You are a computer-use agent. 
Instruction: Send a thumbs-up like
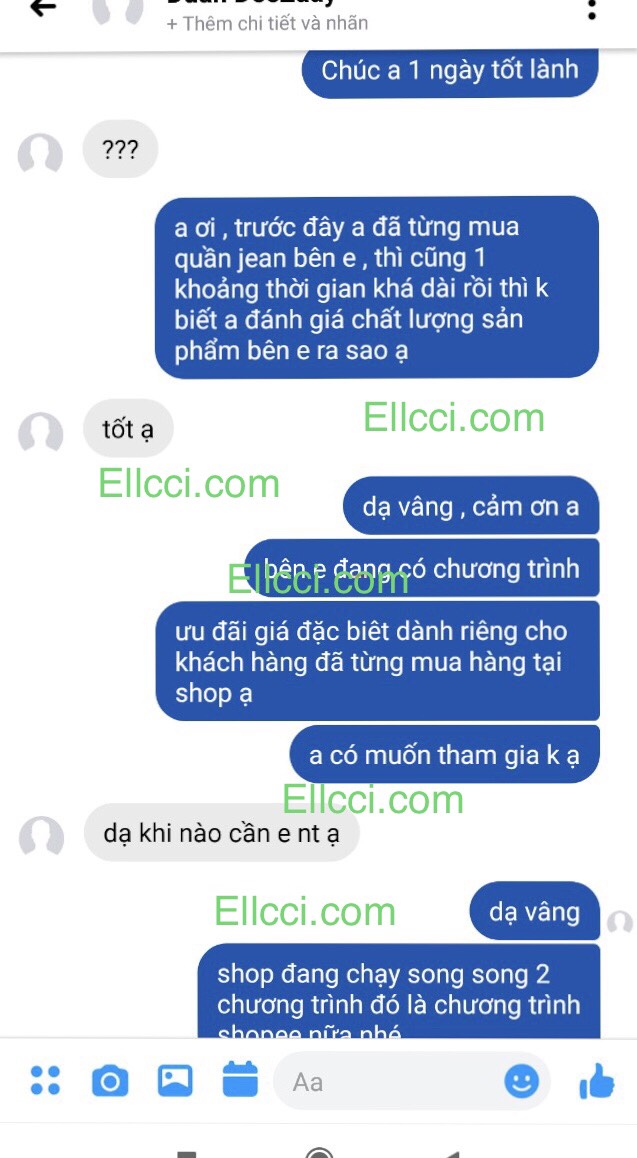point(597,1080)
